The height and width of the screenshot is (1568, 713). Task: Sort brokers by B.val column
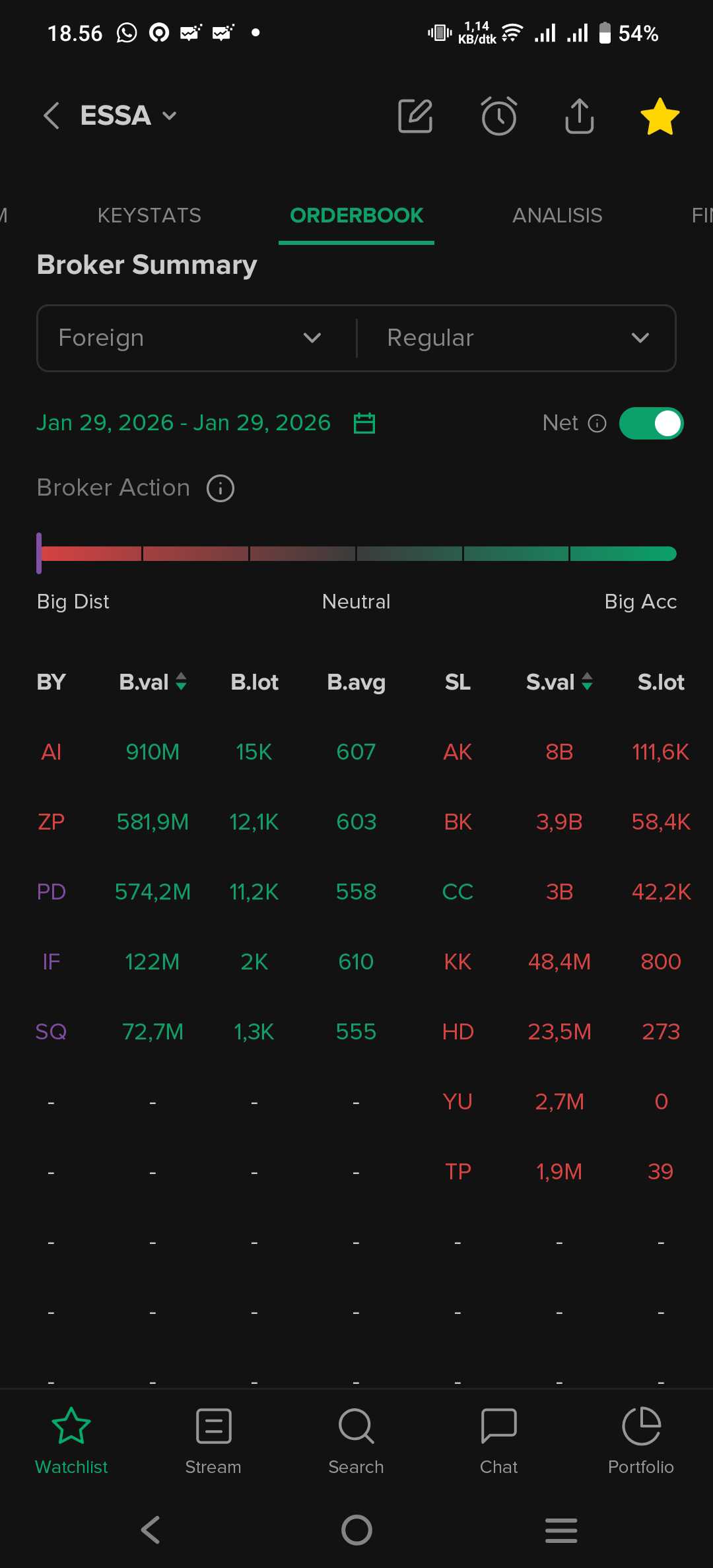153,682
